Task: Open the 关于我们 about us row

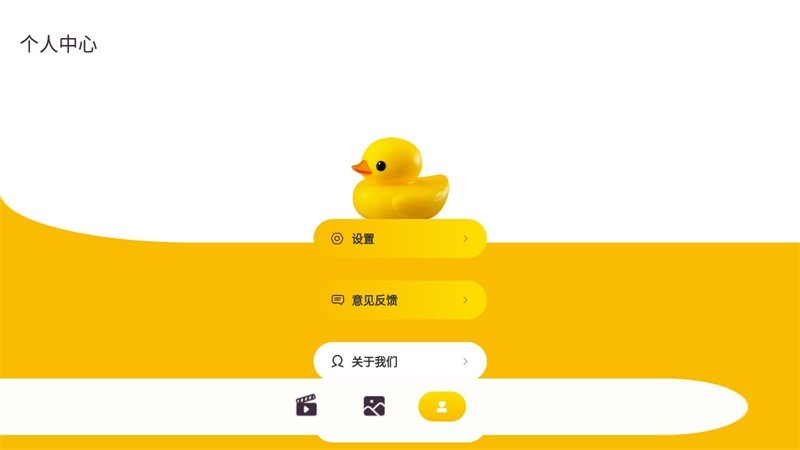Action: click(x=400, y=361)
